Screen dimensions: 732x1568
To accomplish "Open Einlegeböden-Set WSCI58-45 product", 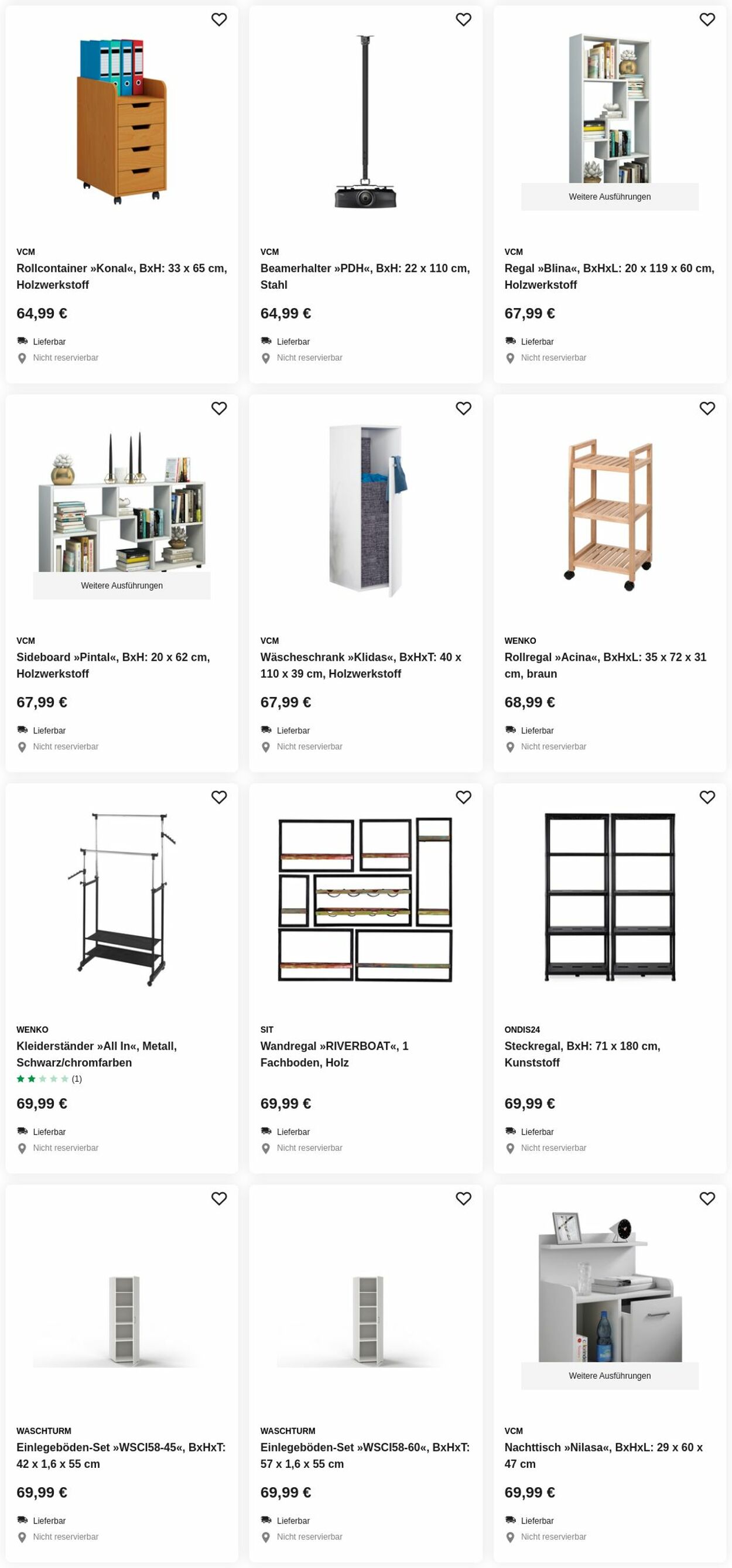I will click(x=122, y=1373).
